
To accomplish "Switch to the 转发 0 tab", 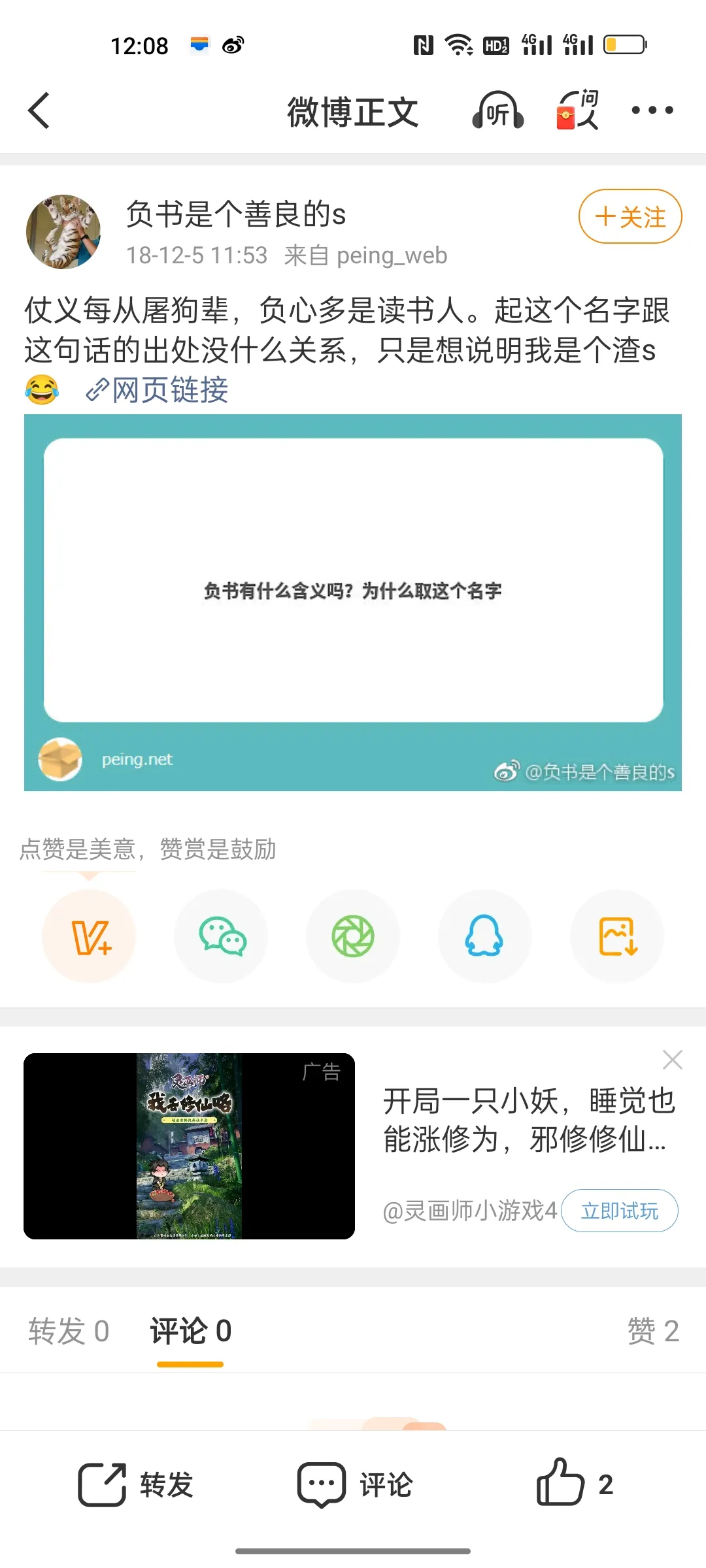I will pos(69,1331).
